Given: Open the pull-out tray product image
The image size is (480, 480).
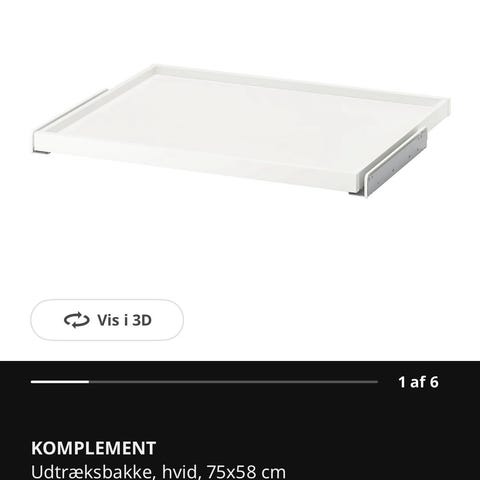Looking at the screenshot, I should coord(242,130).
